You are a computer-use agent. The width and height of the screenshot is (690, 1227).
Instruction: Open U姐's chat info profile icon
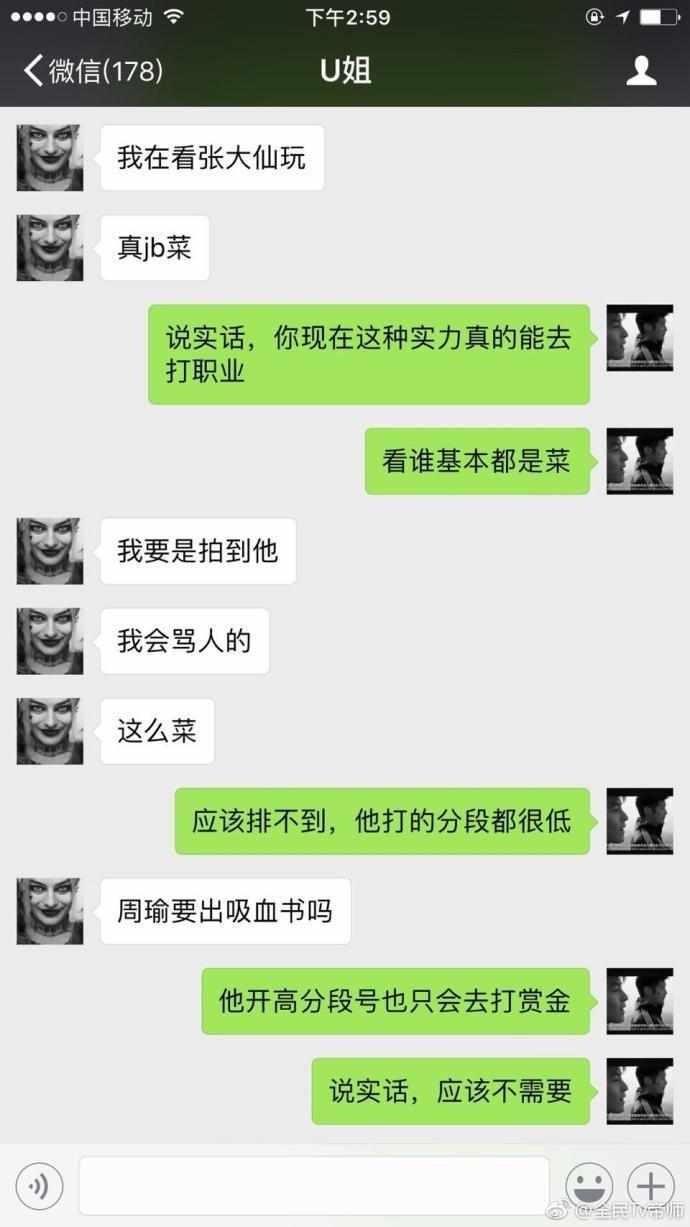640,71
